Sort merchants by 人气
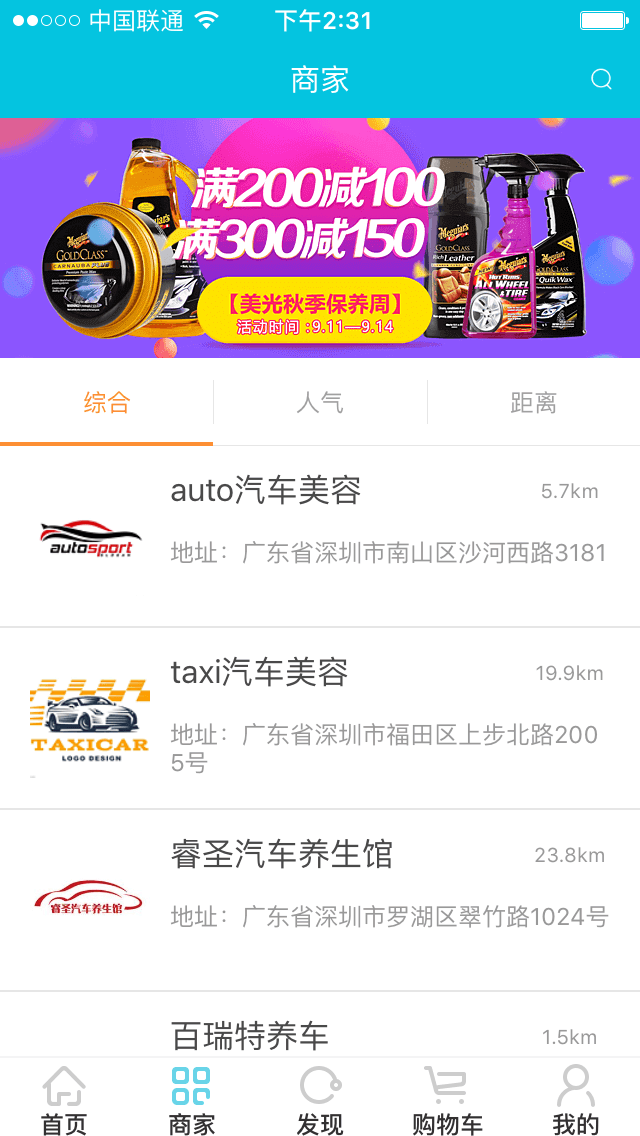 pyautogui.click(x=320, y=403)
